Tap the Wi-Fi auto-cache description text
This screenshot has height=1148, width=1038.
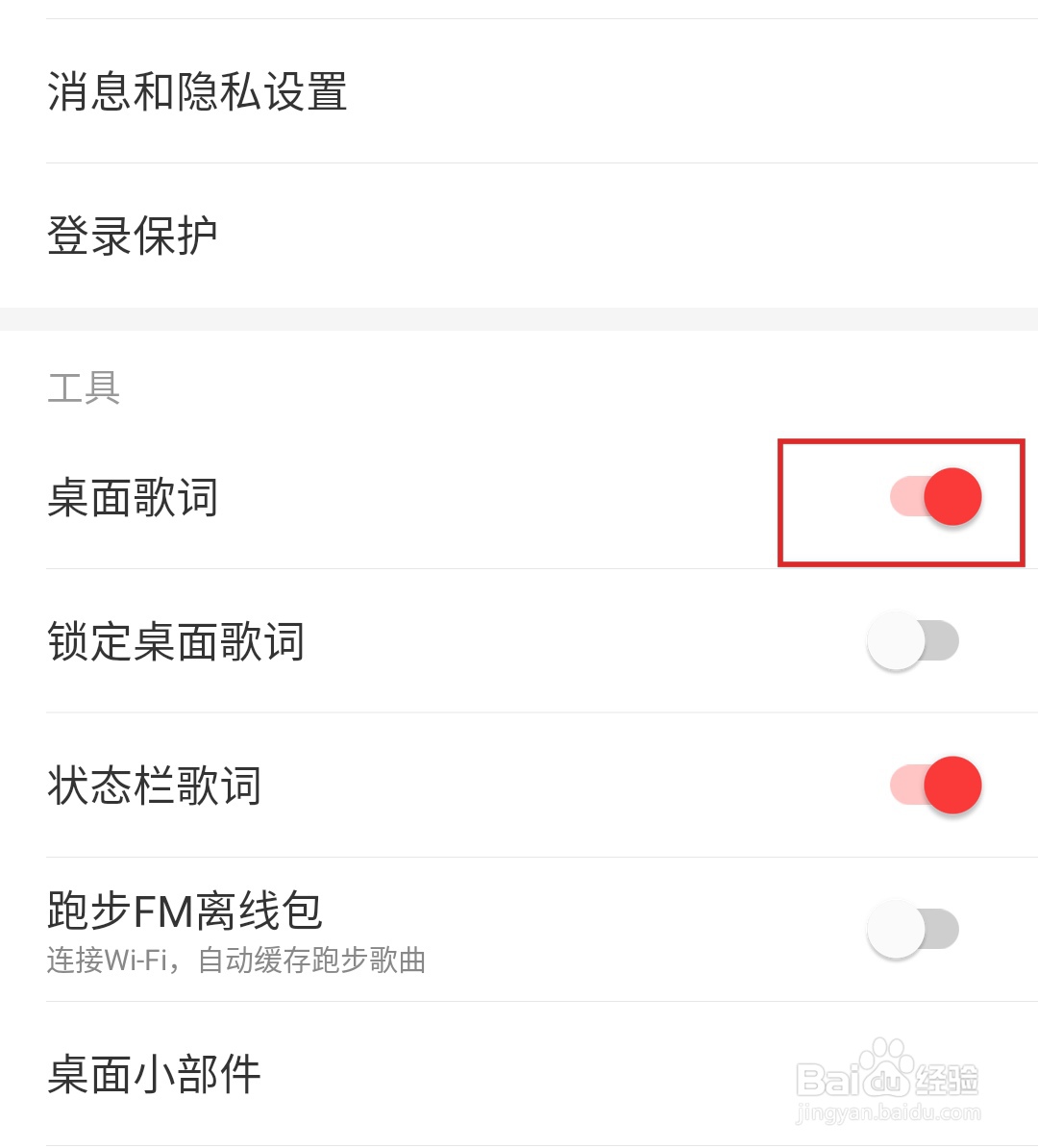pyautogui.click(x=236, y=961)
